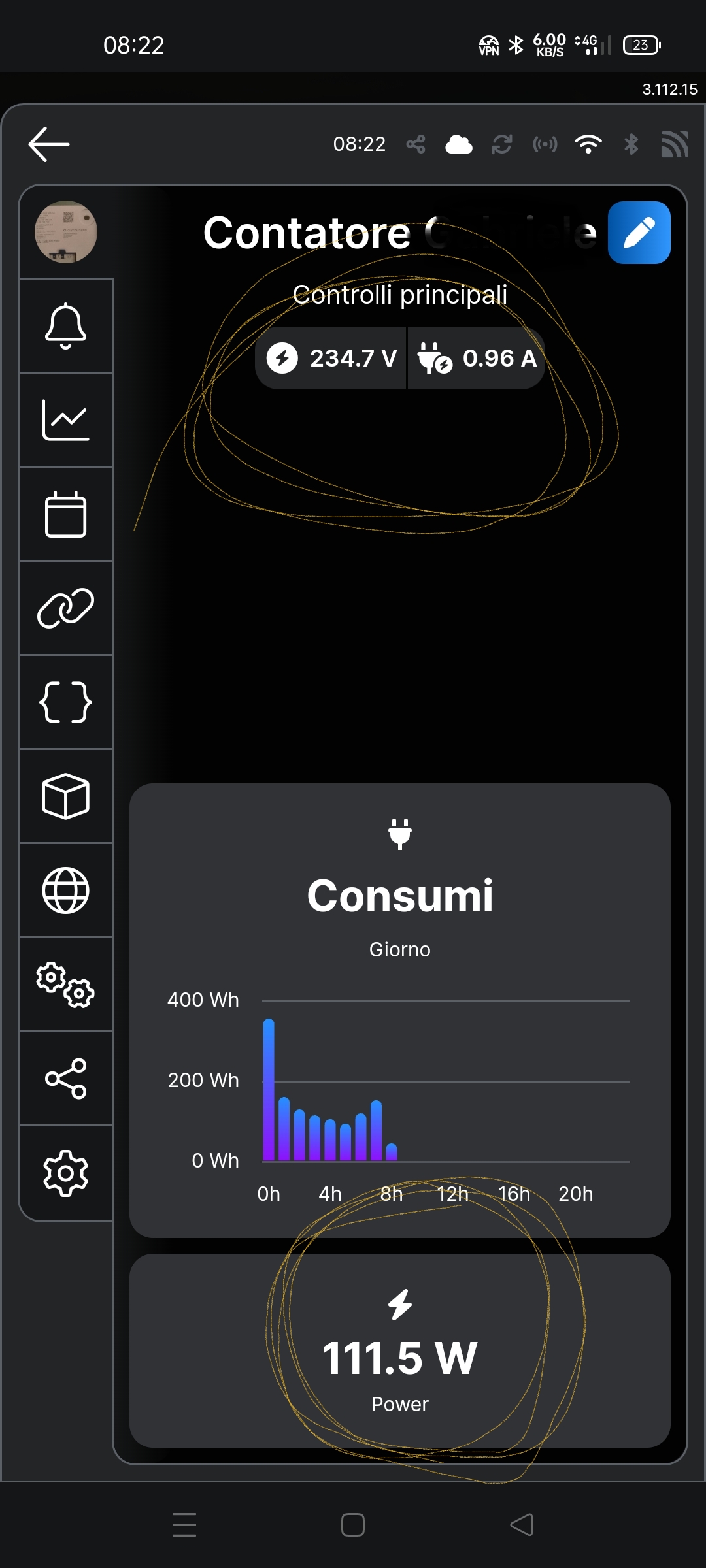
Task: Tap the device avatar picture
Action: pos(65,232)
